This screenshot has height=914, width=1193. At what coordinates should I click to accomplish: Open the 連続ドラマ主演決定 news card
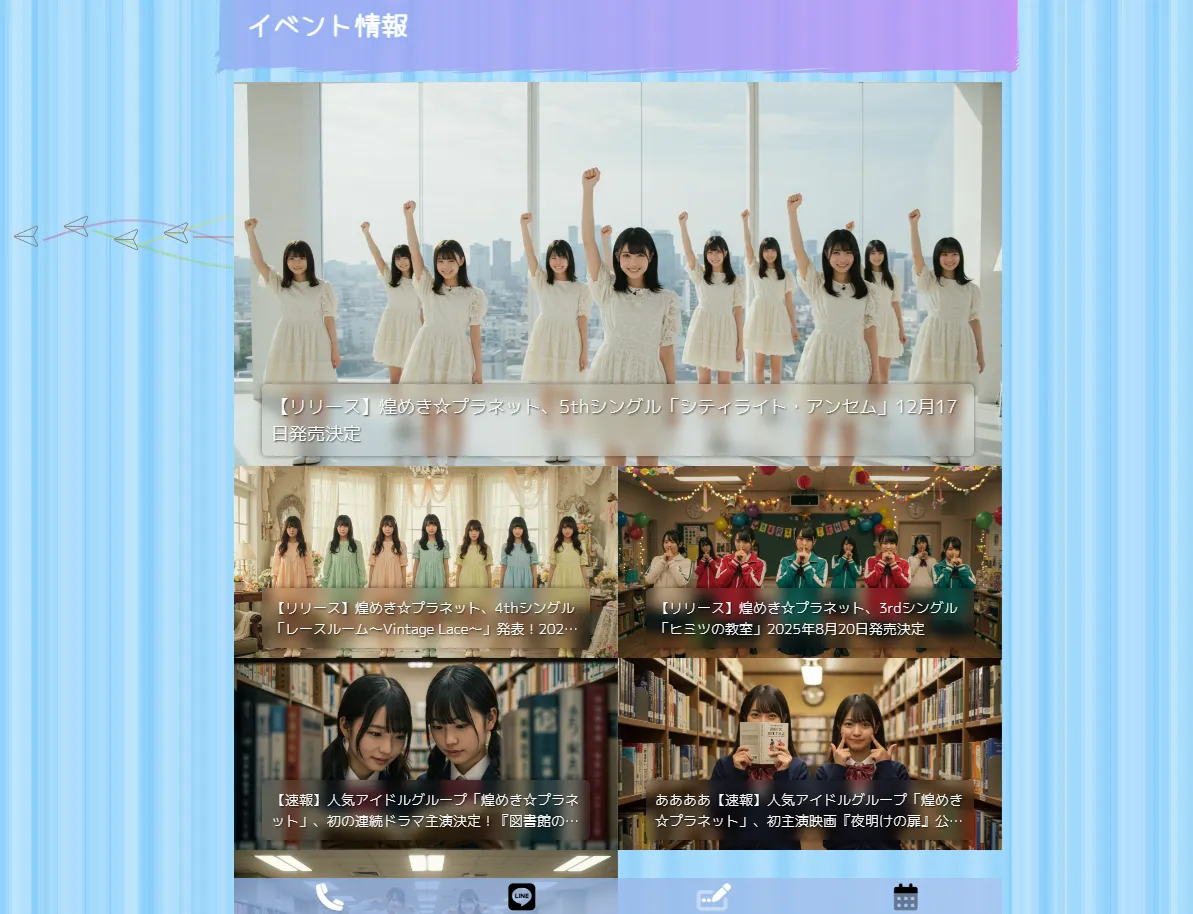point(426,810)
